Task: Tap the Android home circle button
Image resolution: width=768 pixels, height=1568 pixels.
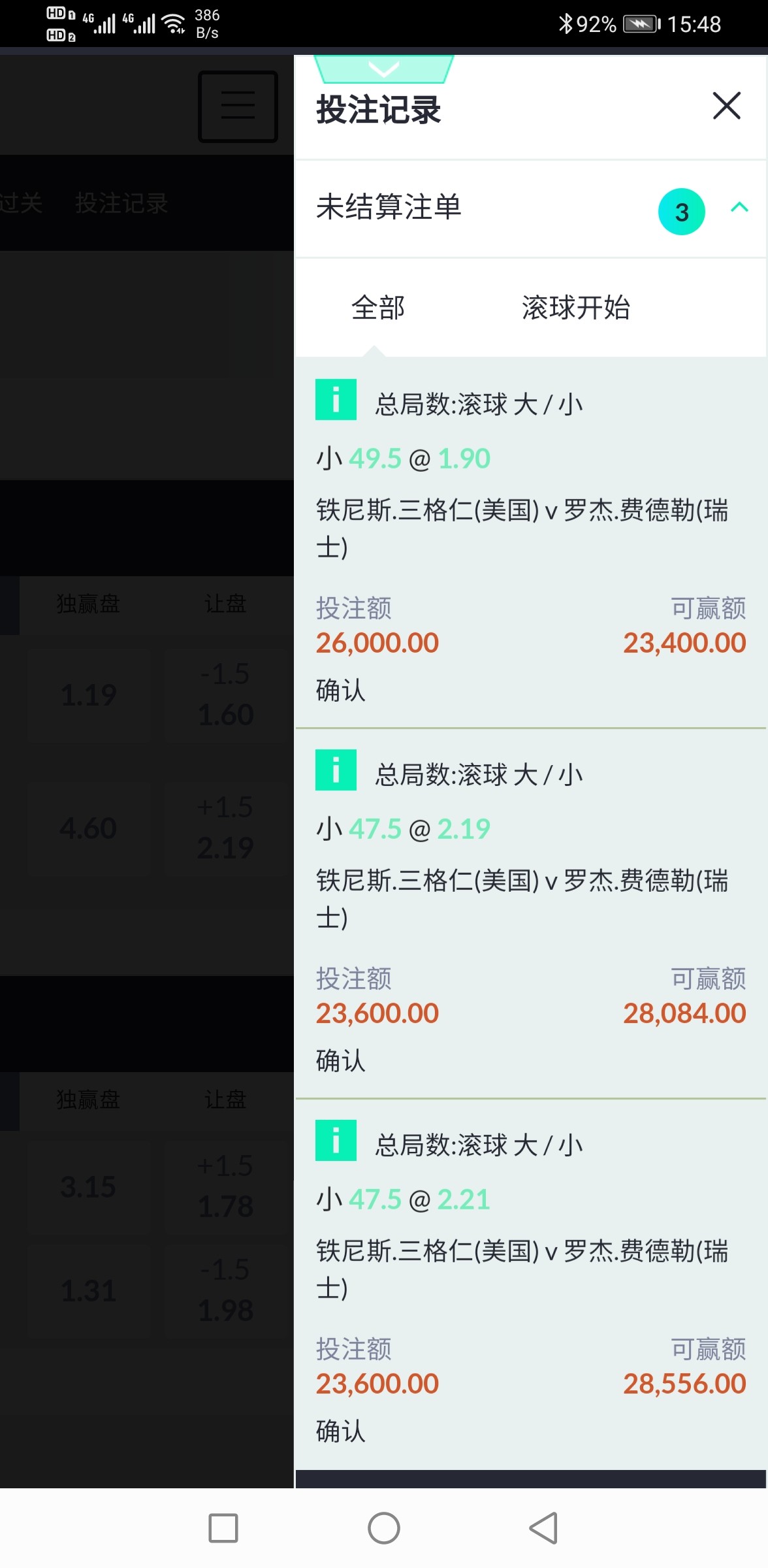Action: pos(384,1527)
